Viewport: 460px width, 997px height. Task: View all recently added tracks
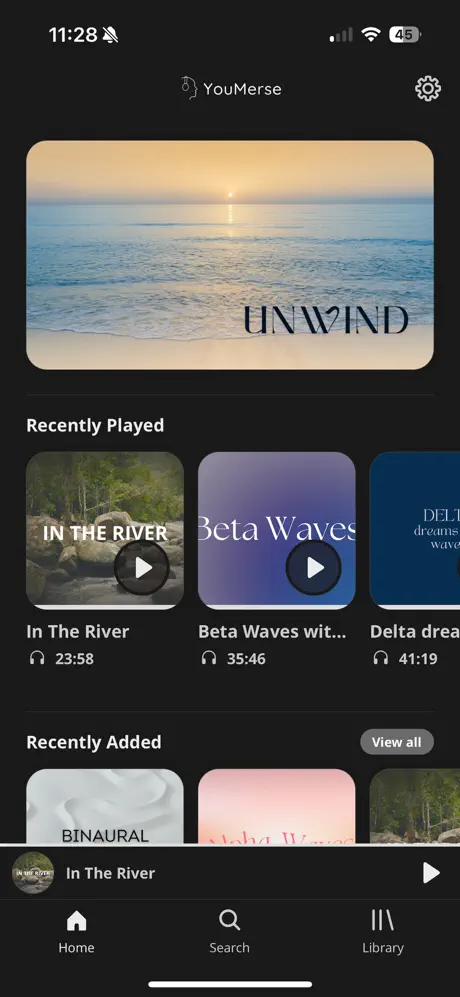tap(396, 741)
